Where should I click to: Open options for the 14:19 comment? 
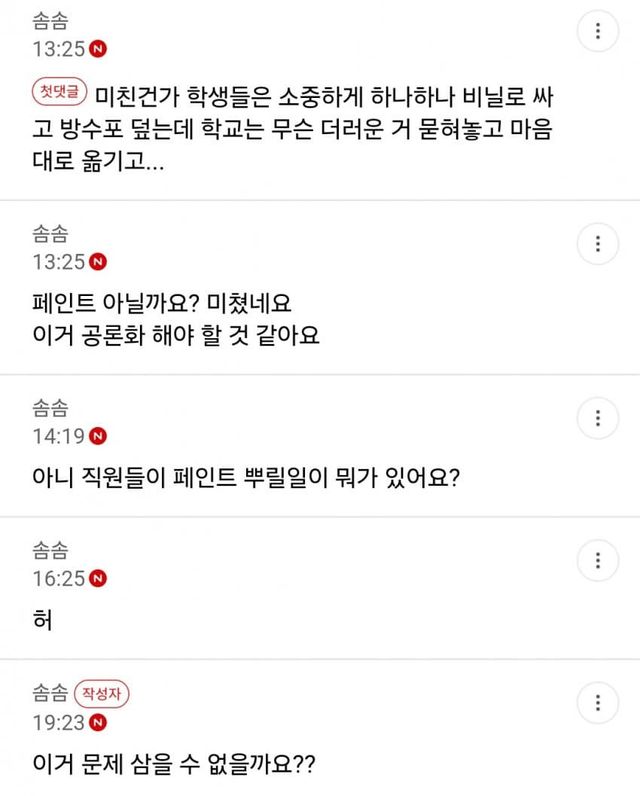point(598,417)
